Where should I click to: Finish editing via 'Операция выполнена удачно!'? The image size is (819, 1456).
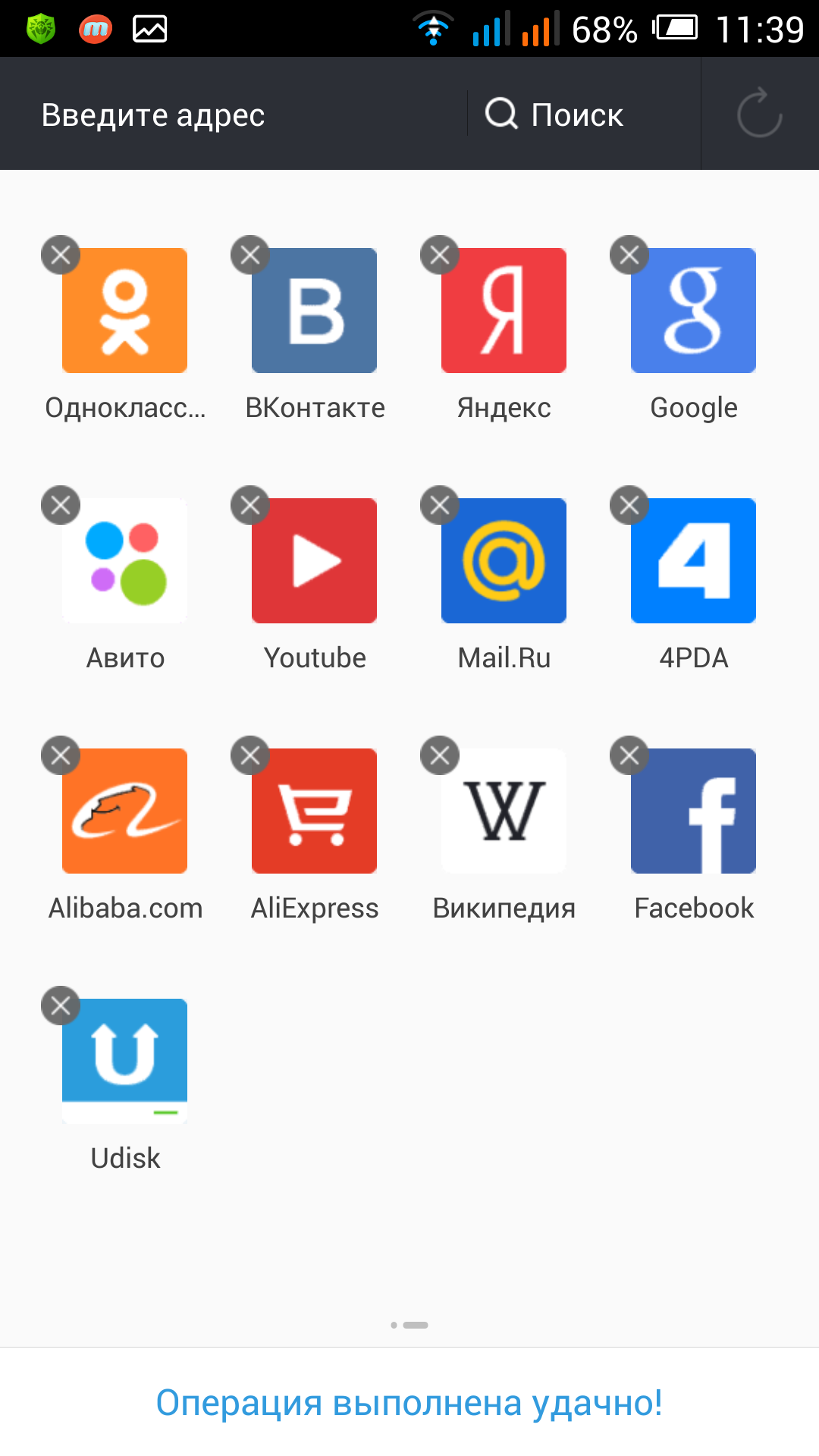[x=409, y=1403]
